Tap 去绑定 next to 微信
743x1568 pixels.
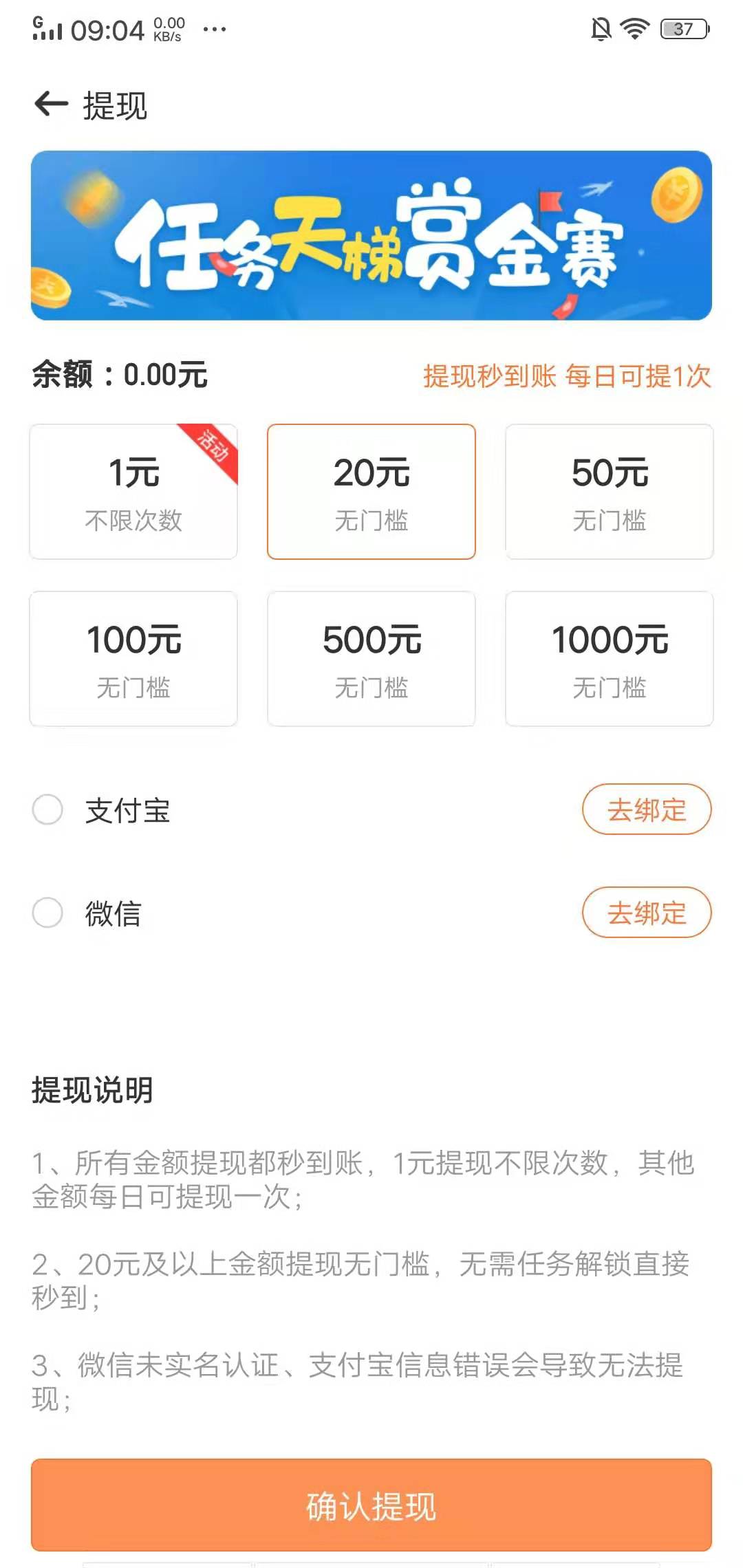(647, 913)
